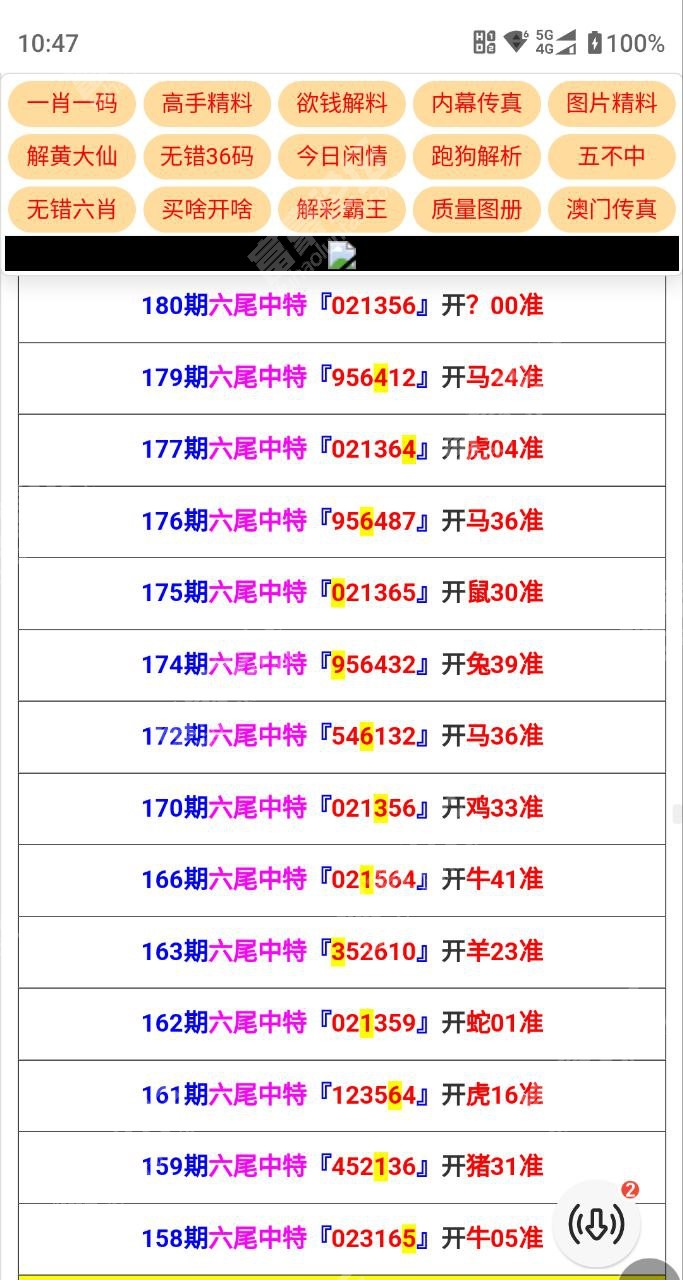Tap the 跑狗解析 chip
Image resolution: width=683 pixels, height=1280 pixels.
click(477, 156)
